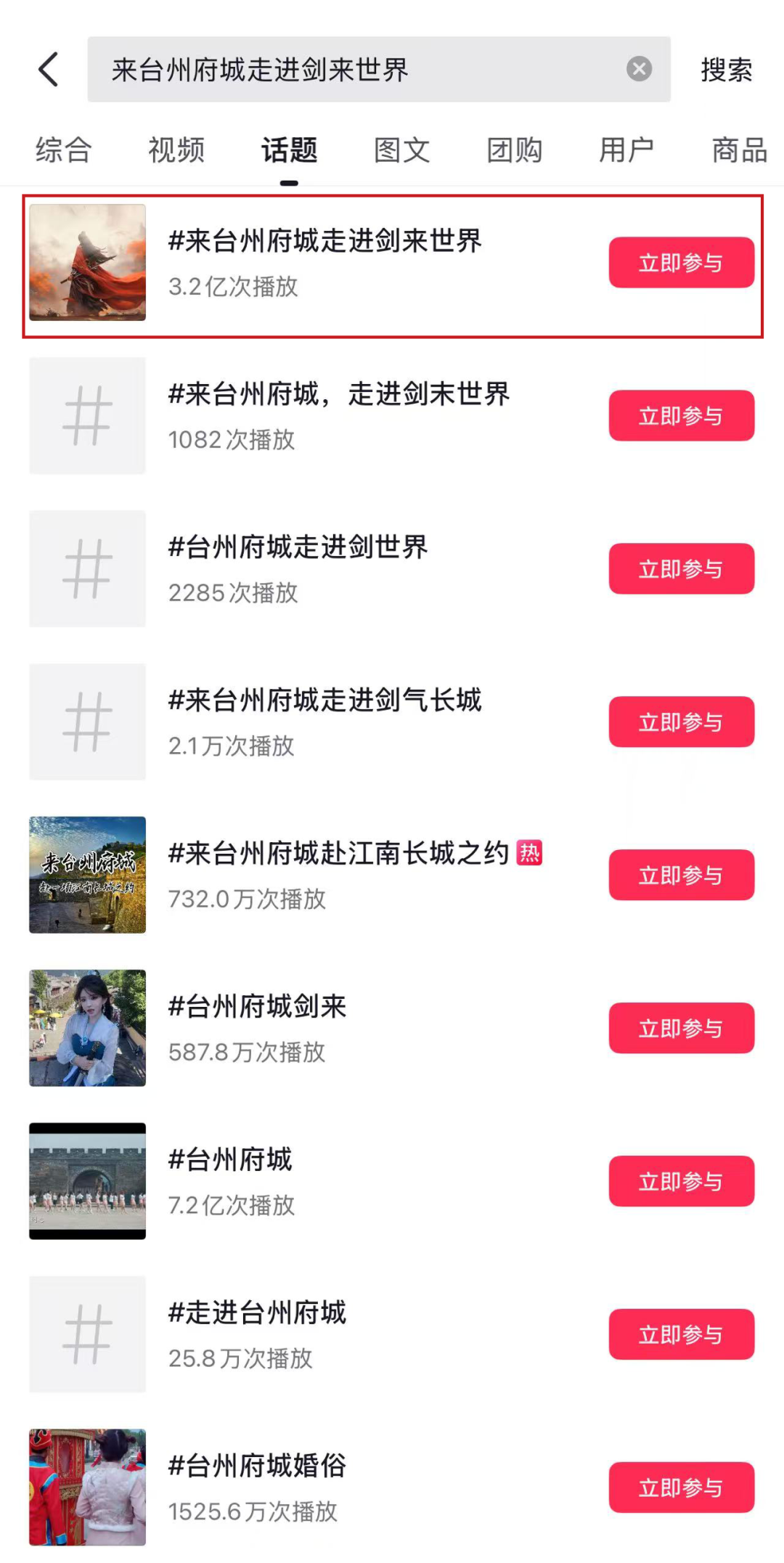The width and height of the screenshot is (784, 1563).
Task: Select the 团购 tab
Action: point(515,150)
